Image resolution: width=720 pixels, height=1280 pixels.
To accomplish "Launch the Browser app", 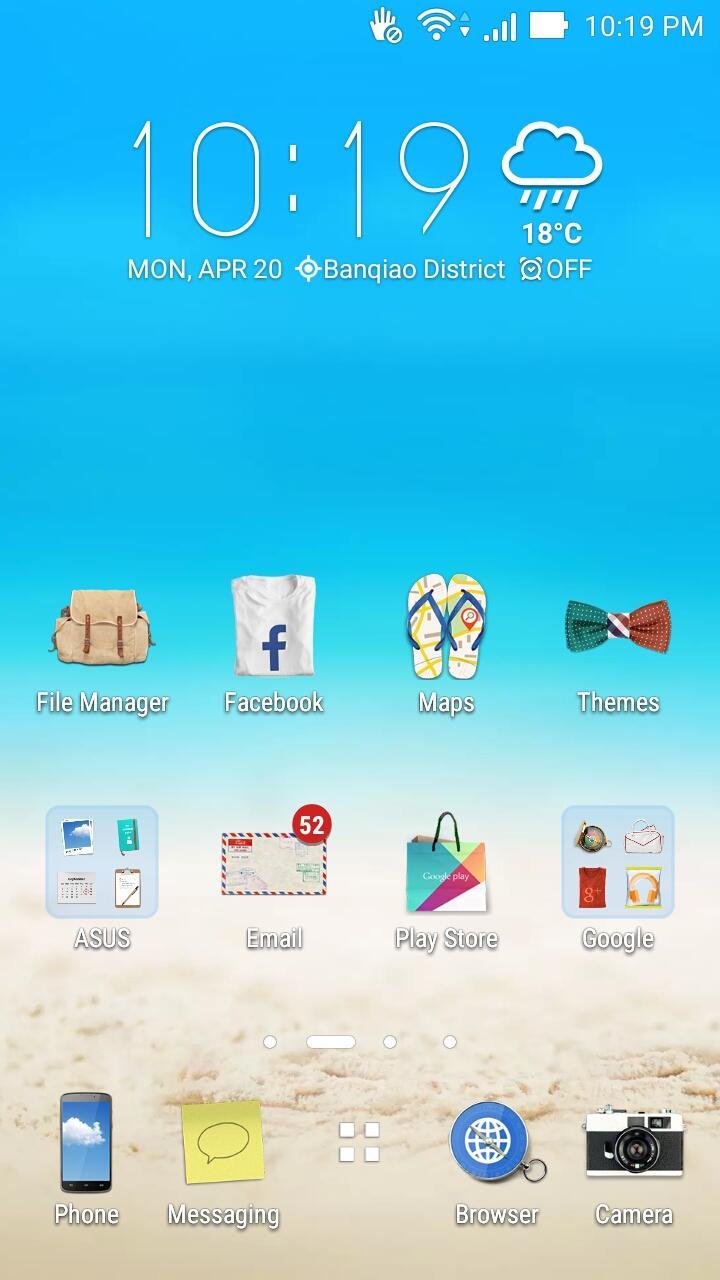I will (x=496, y=1143).
